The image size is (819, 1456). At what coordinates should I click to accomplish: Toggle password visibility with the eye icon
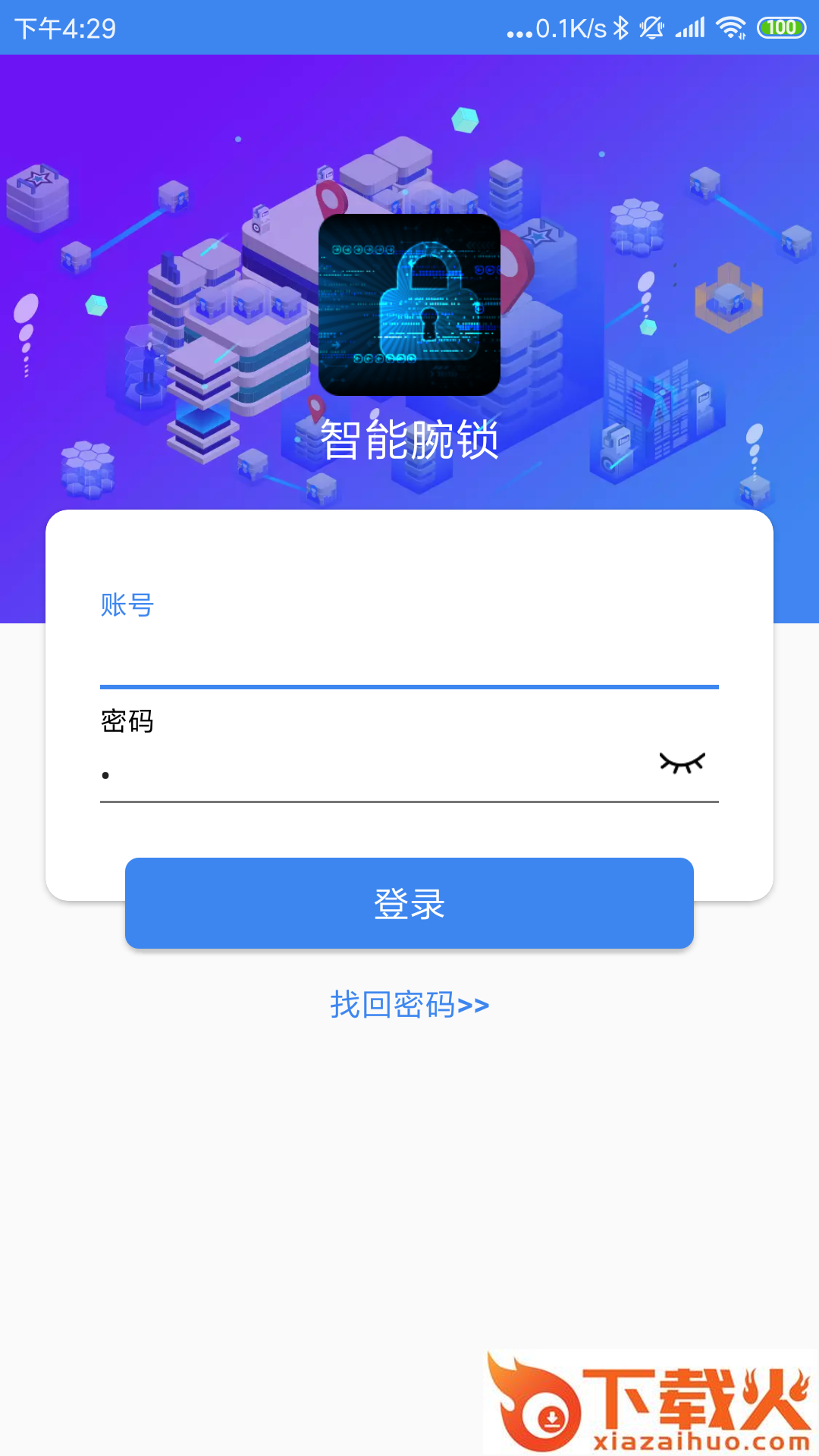click(682, 763)
